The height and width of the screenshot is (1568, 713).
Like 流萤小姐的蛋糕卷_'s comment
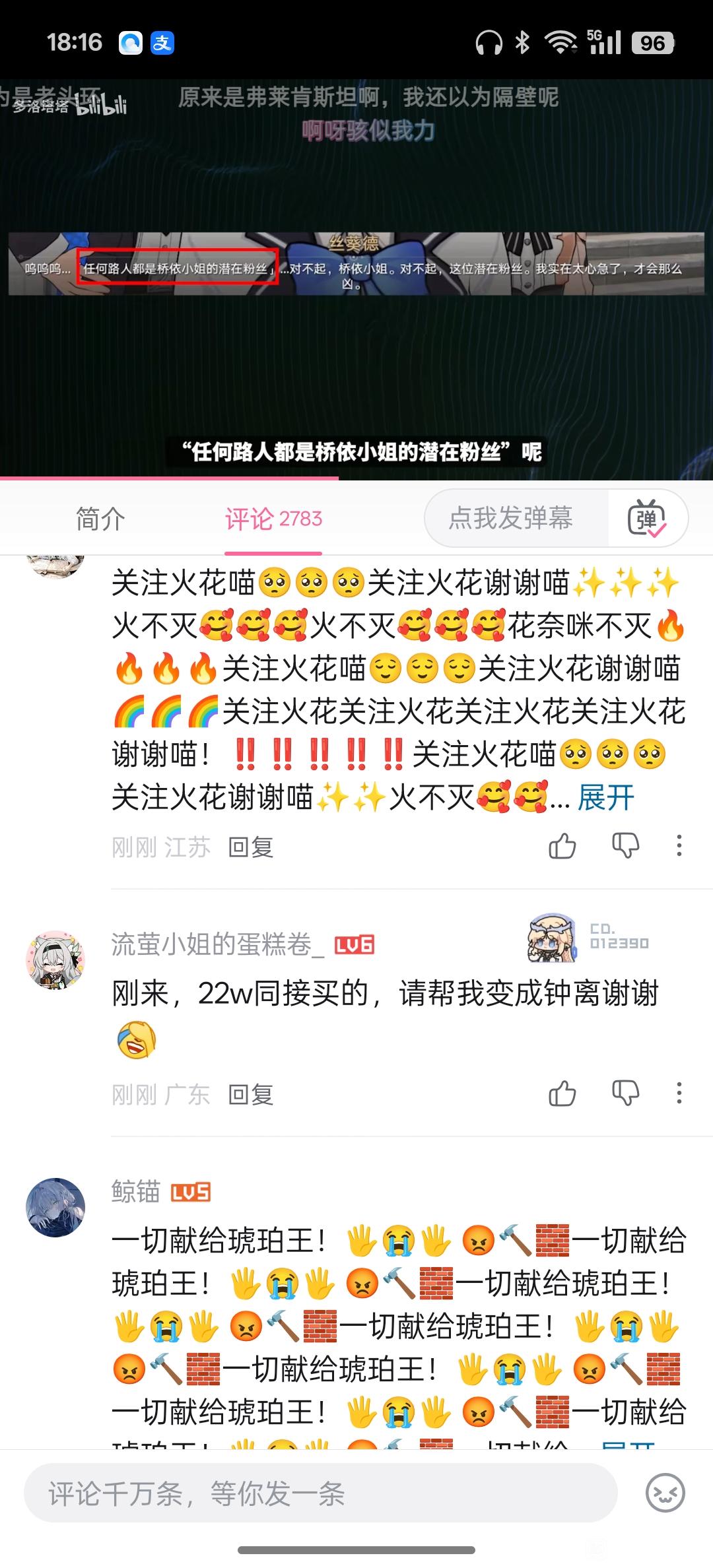562,1094
